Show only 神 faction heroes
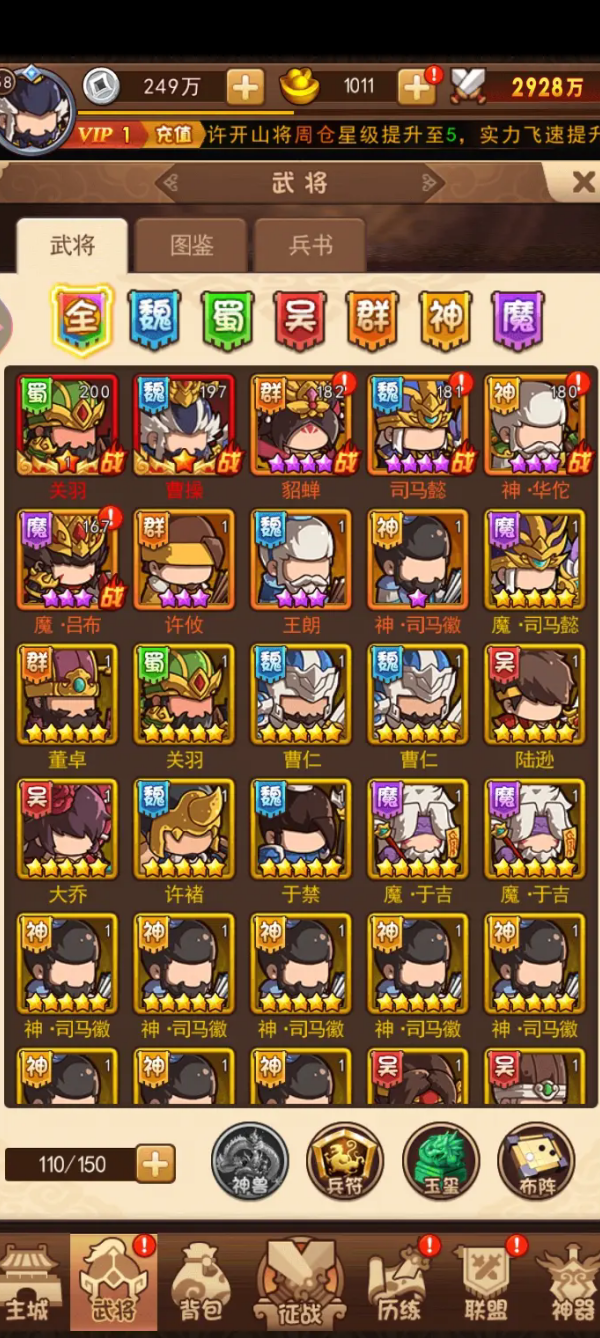 (x=446, y=320)
